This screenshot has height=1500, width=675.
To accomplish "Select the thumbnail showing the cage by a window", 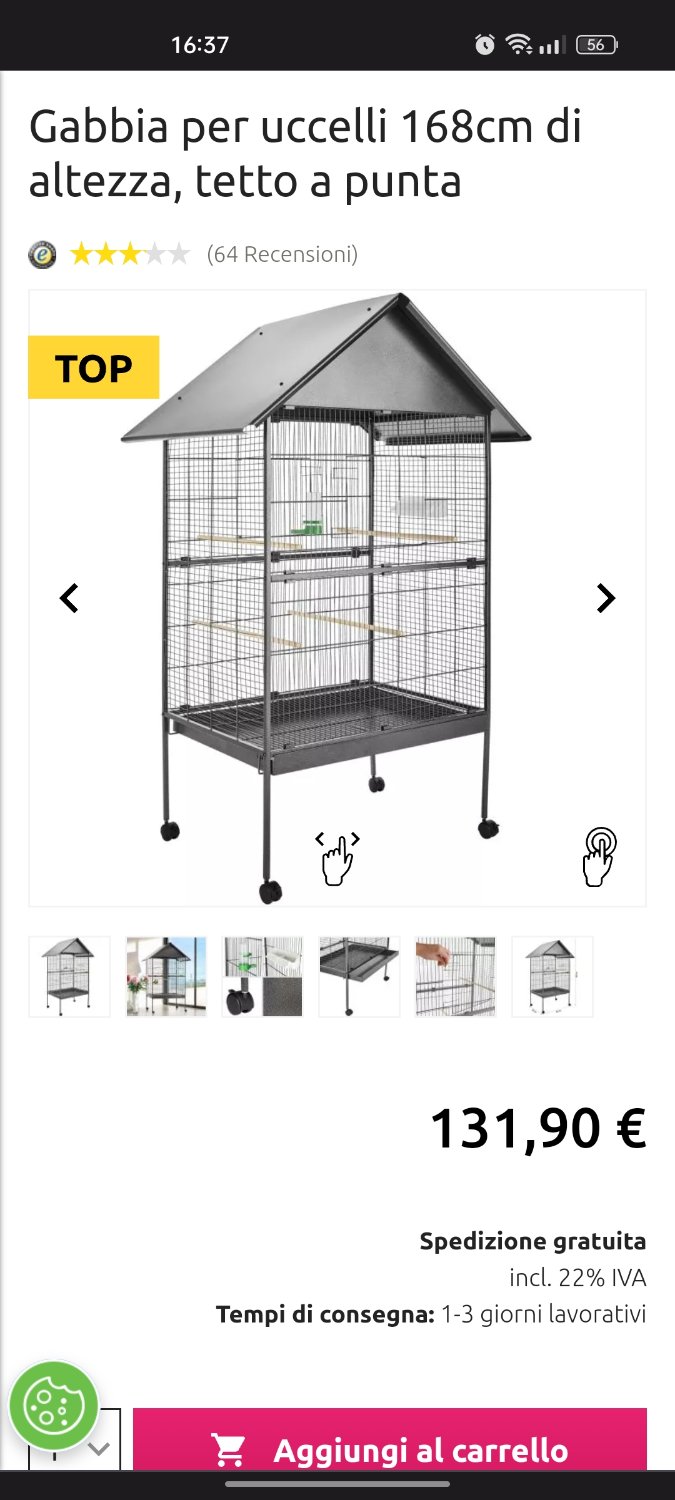I will pyautogui.click(x=166, y=977).
